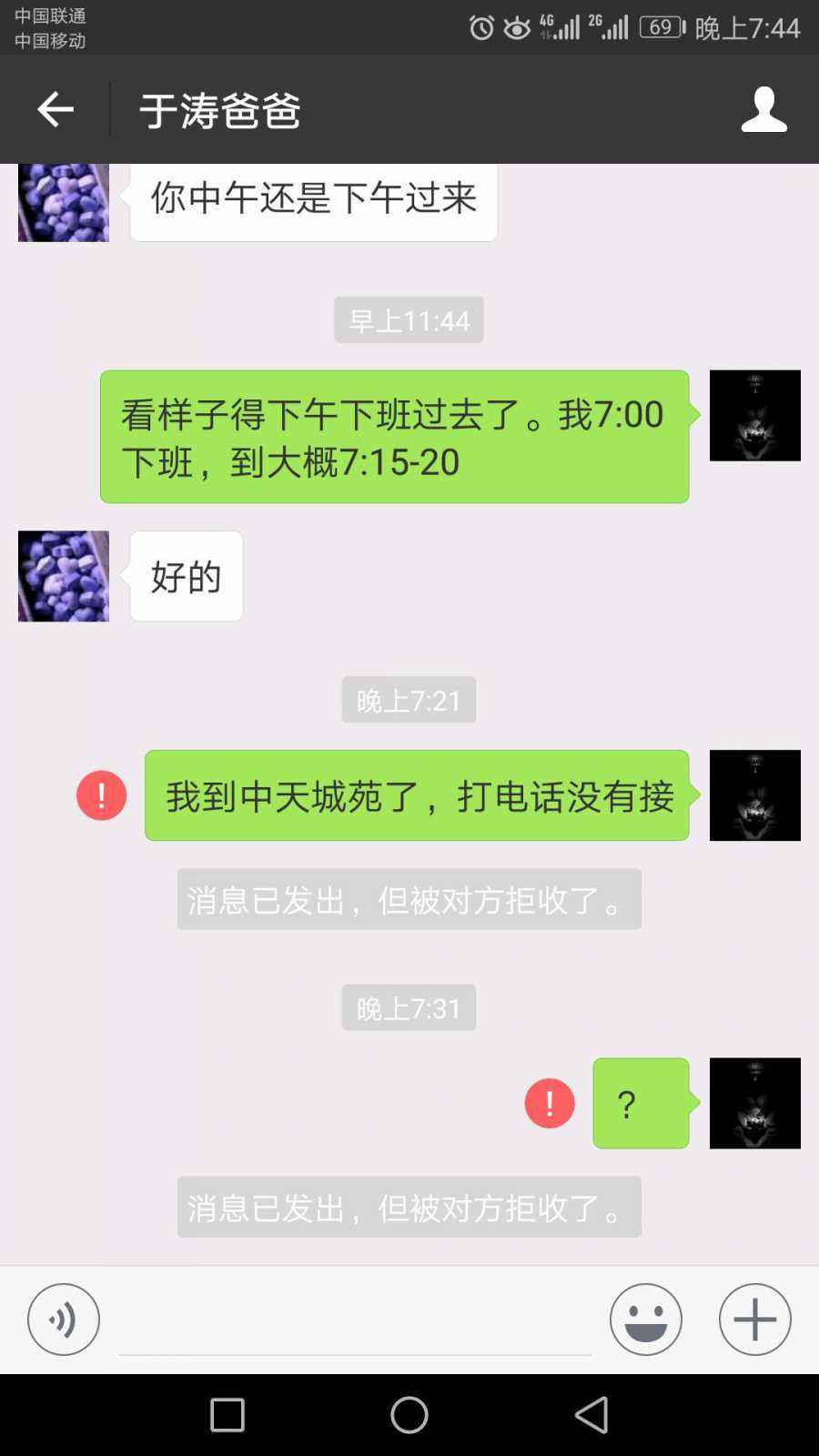The image size is (819, 1456).
Task: Tap the message text input field
Action: 355,1321
